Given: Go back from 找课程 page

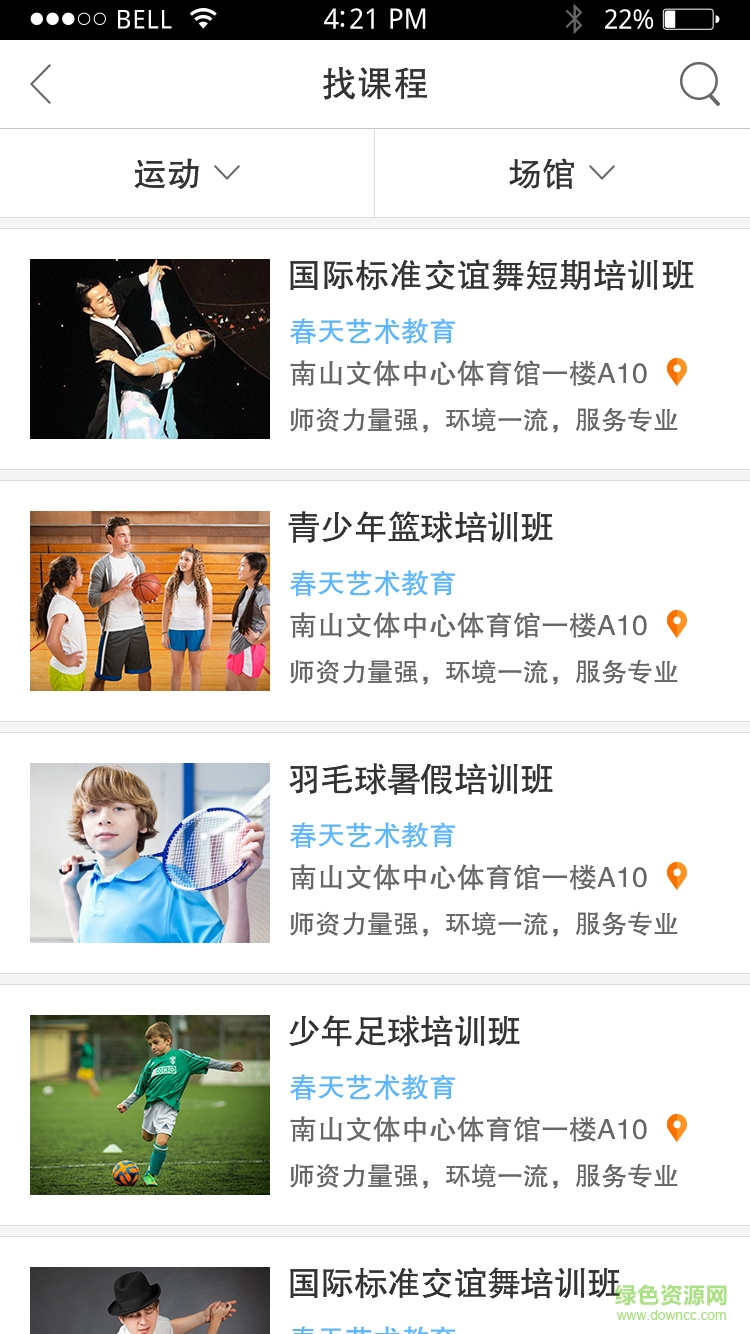Looking at the screenshot, I should (x=41, y=84).
